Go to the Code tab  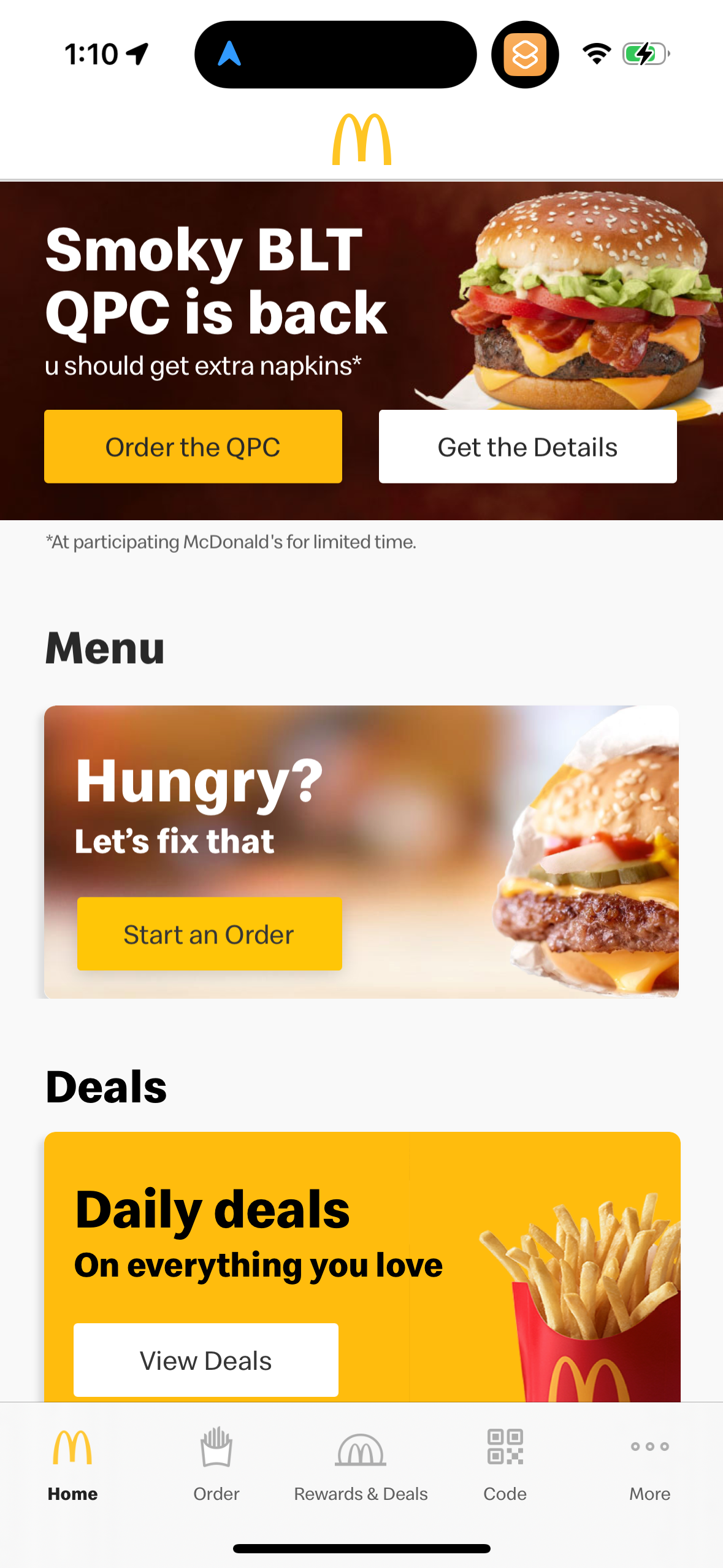pos(505,1464)
